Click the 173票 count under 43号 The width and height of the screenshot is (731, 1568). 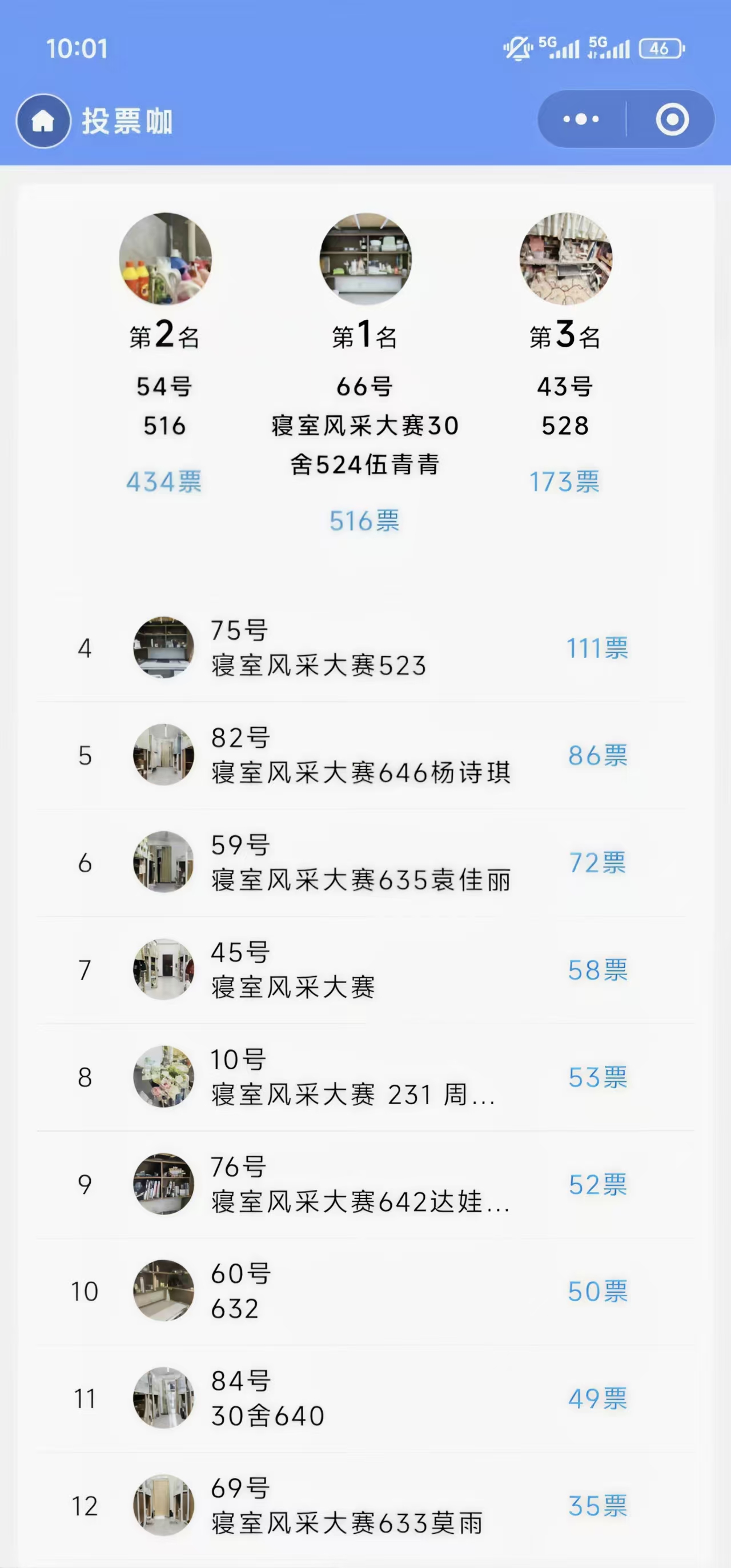coord(564,481)
